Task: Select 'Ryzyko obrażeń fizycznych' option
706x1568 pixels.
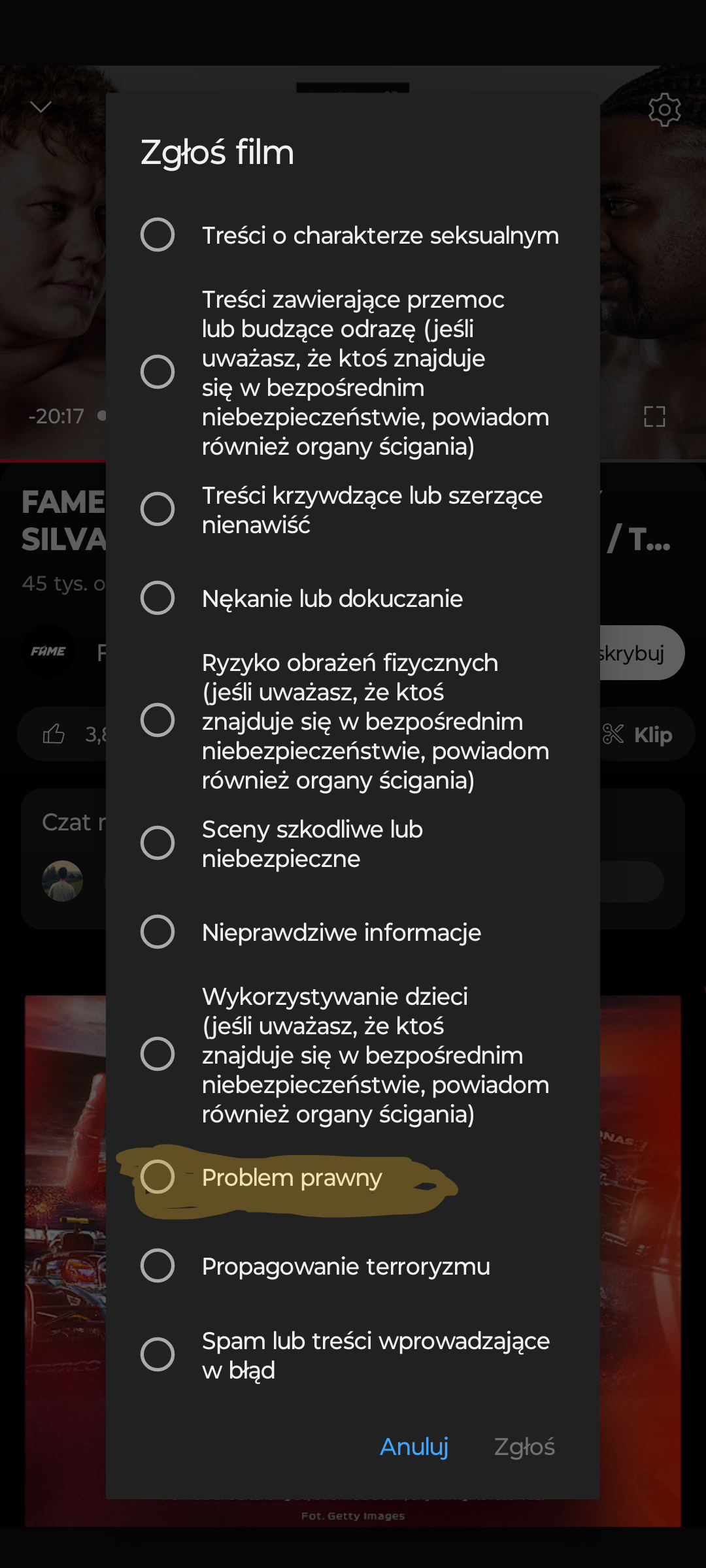Action: point(158,721)
